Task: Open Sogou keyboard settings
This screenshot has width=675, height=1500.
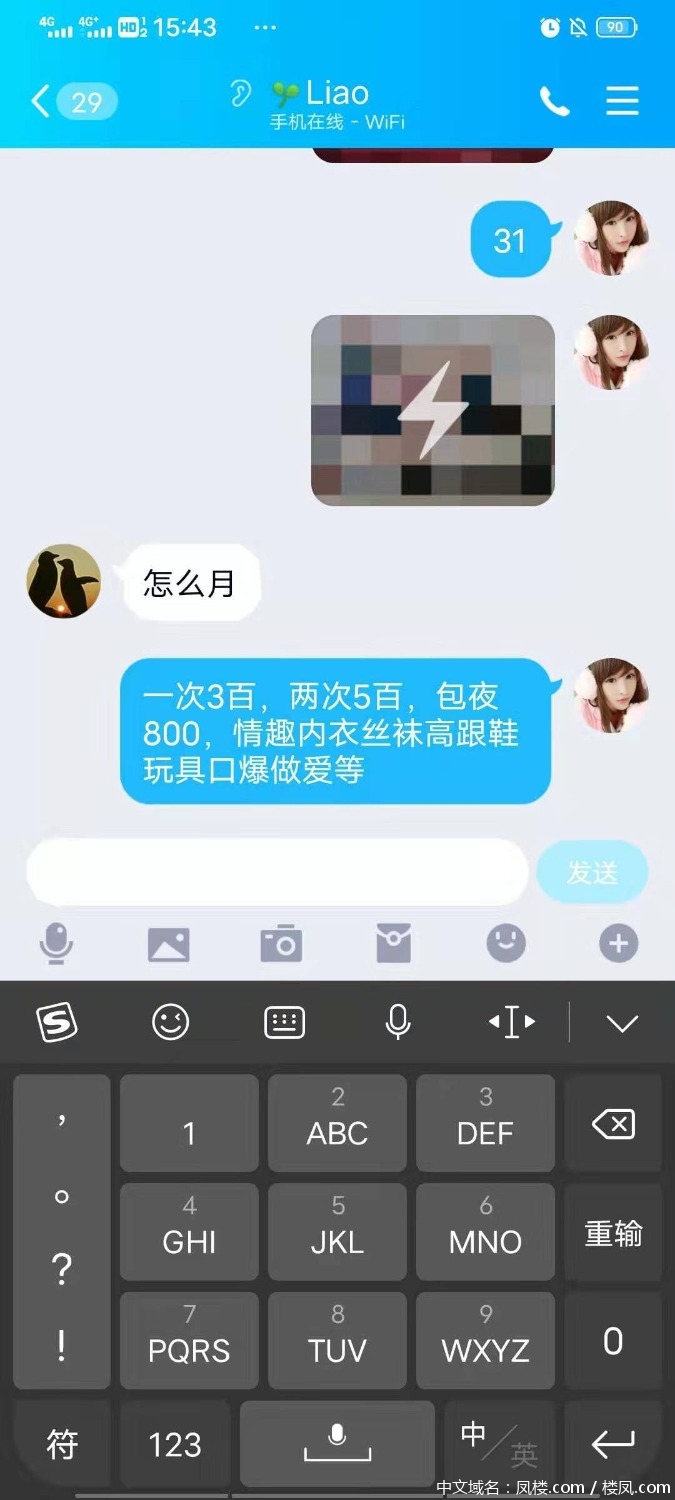Action: [x=57, y=1022]
